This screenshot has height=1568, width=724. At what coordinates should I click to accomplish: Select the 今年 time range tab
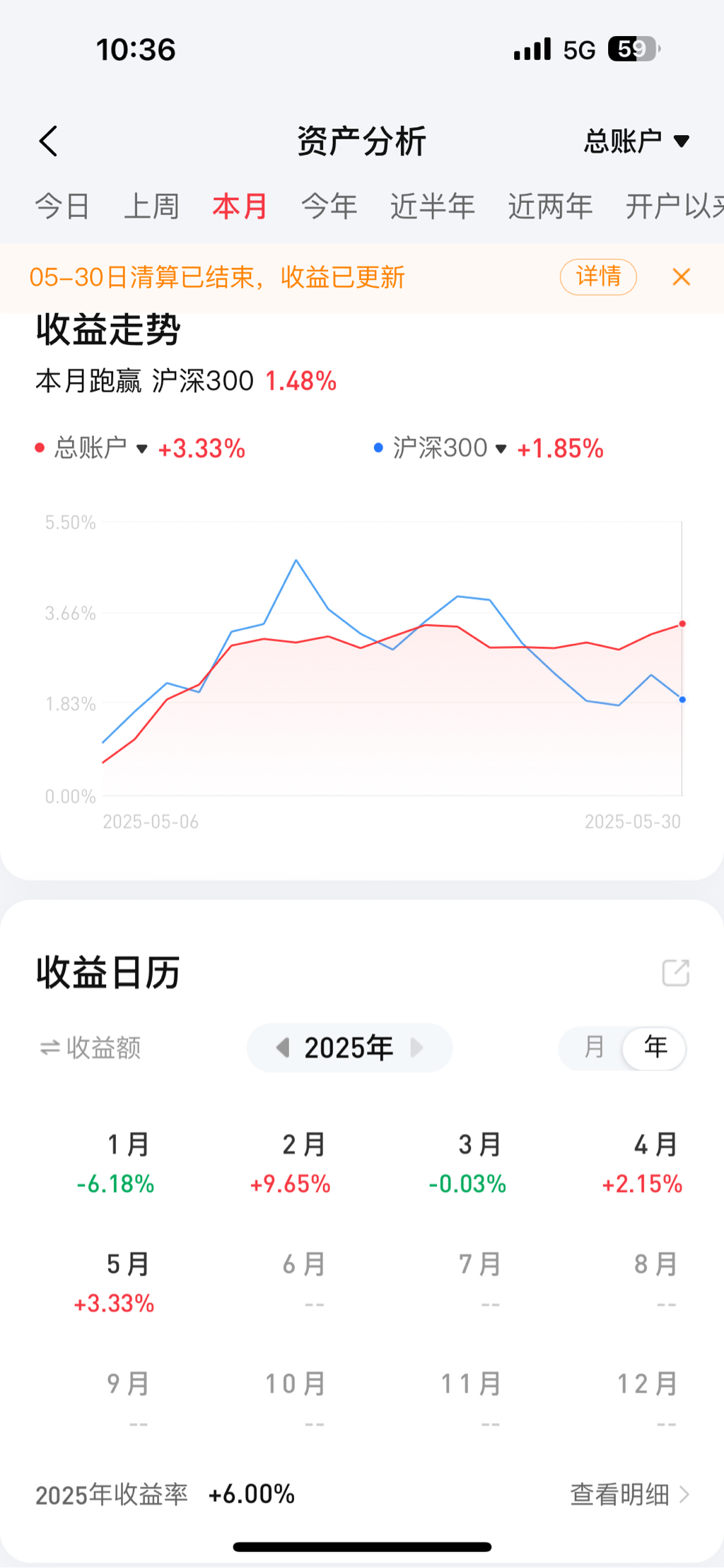pyautogui.click(x=329, y=206)
